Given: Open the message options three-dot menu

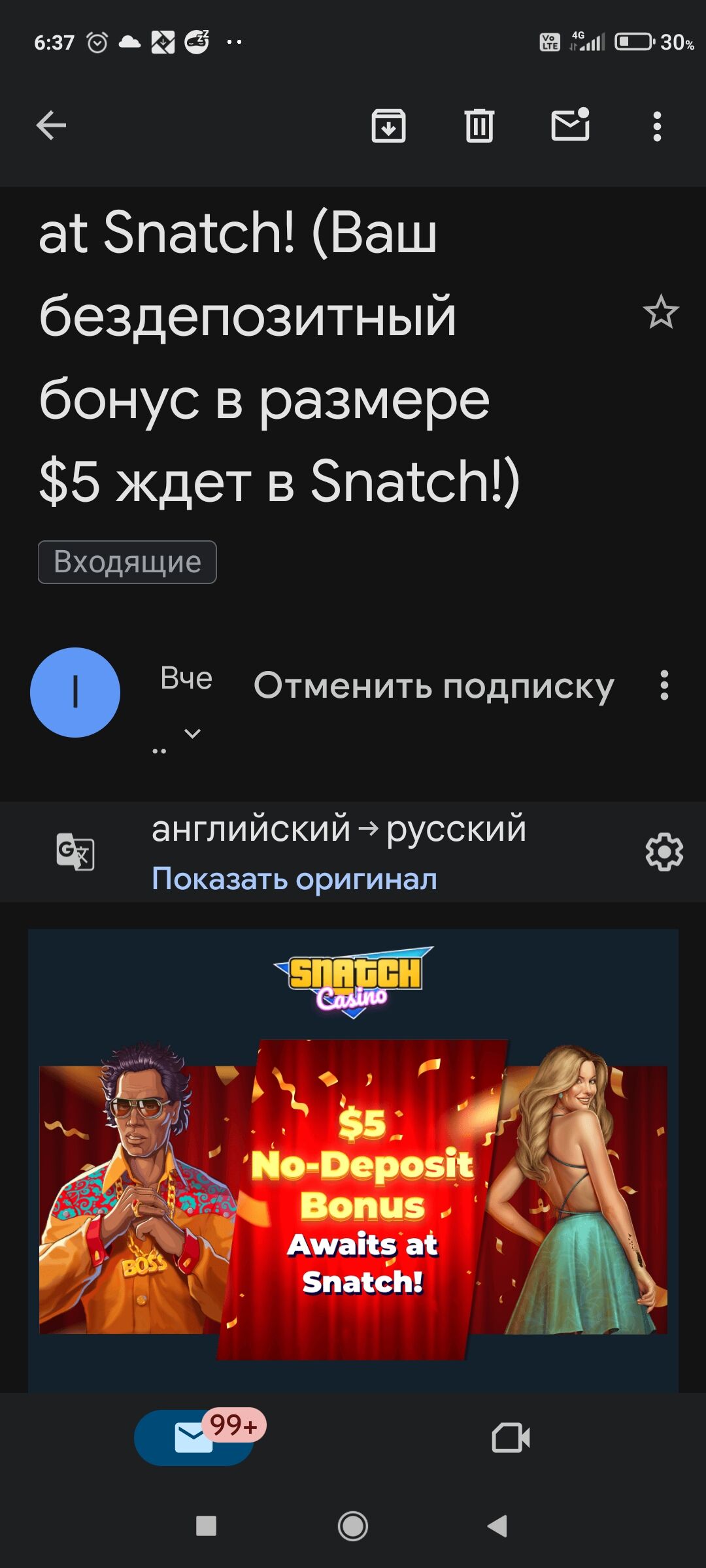Looking at the screenshot, I should (x=664, y=685).
